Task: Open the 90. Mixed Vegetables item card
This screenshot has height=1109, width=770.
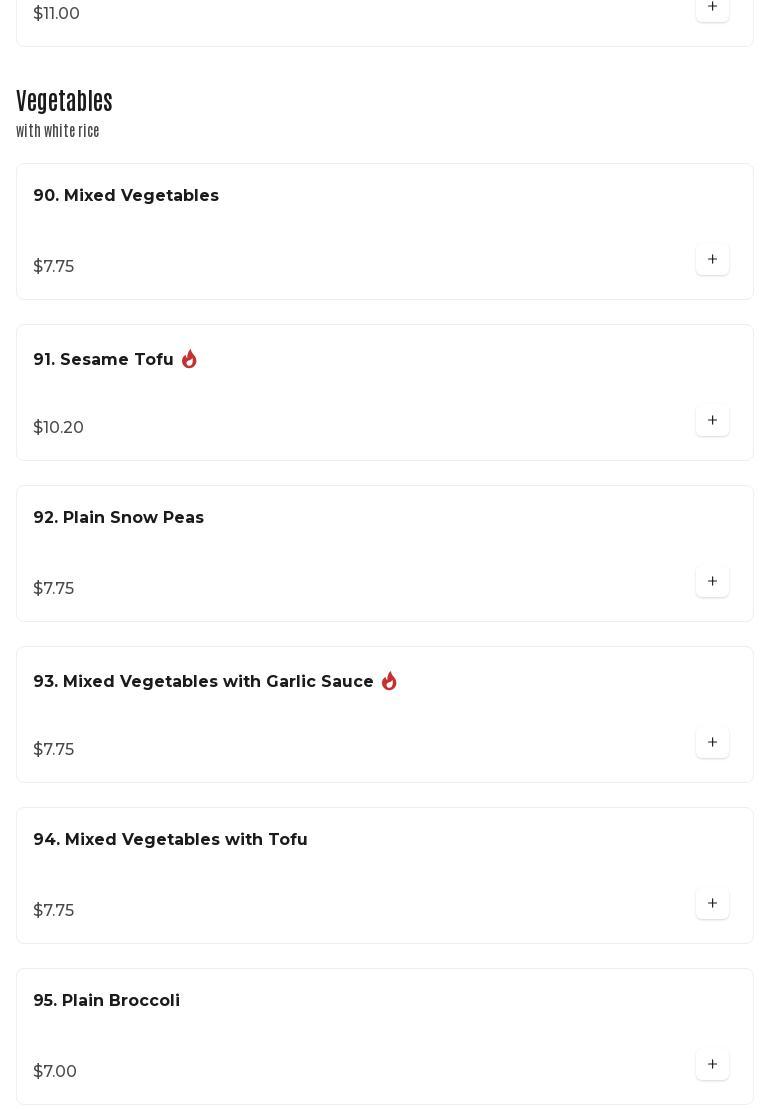Action: (126, 196)
